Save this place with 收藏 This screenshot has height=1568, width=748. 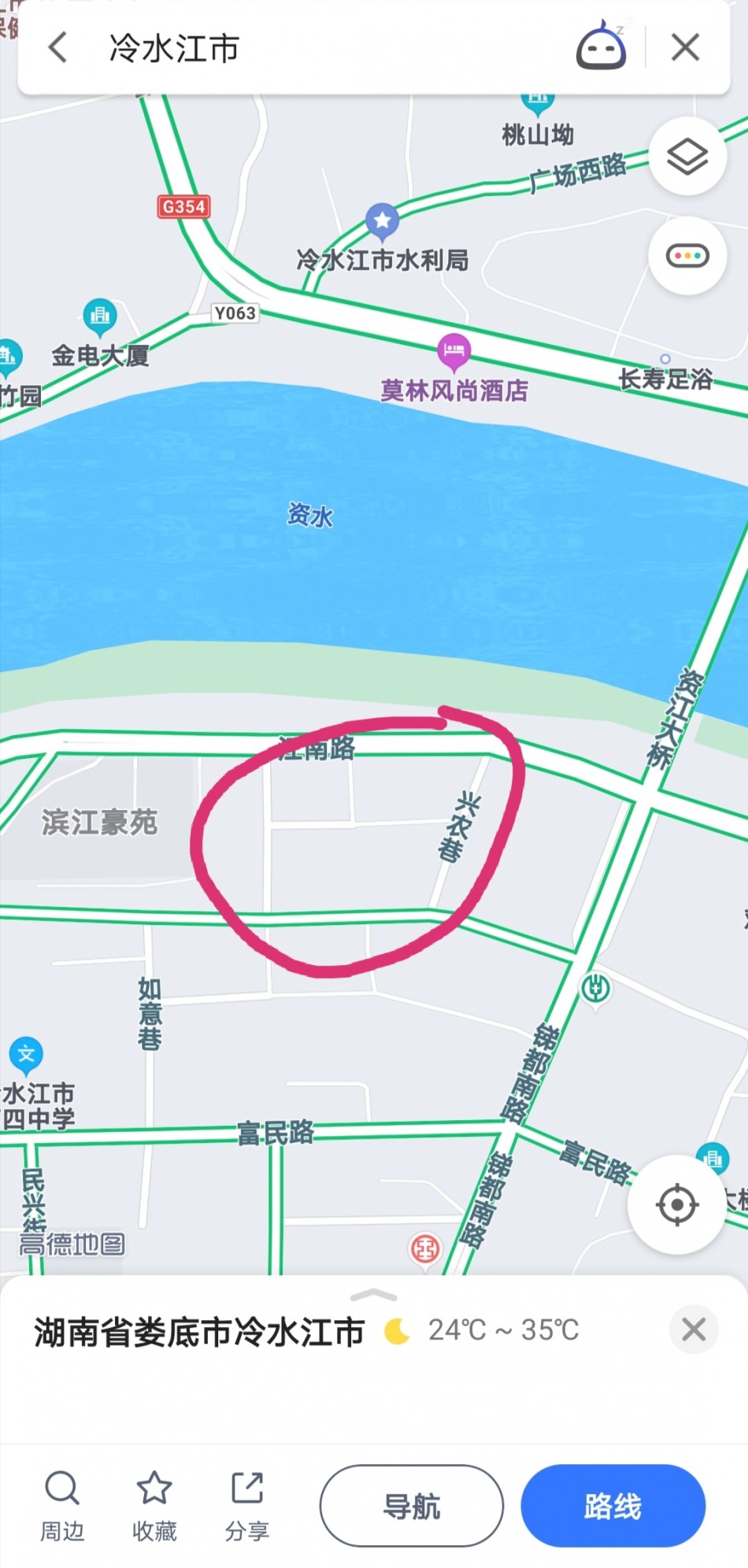154,1507
